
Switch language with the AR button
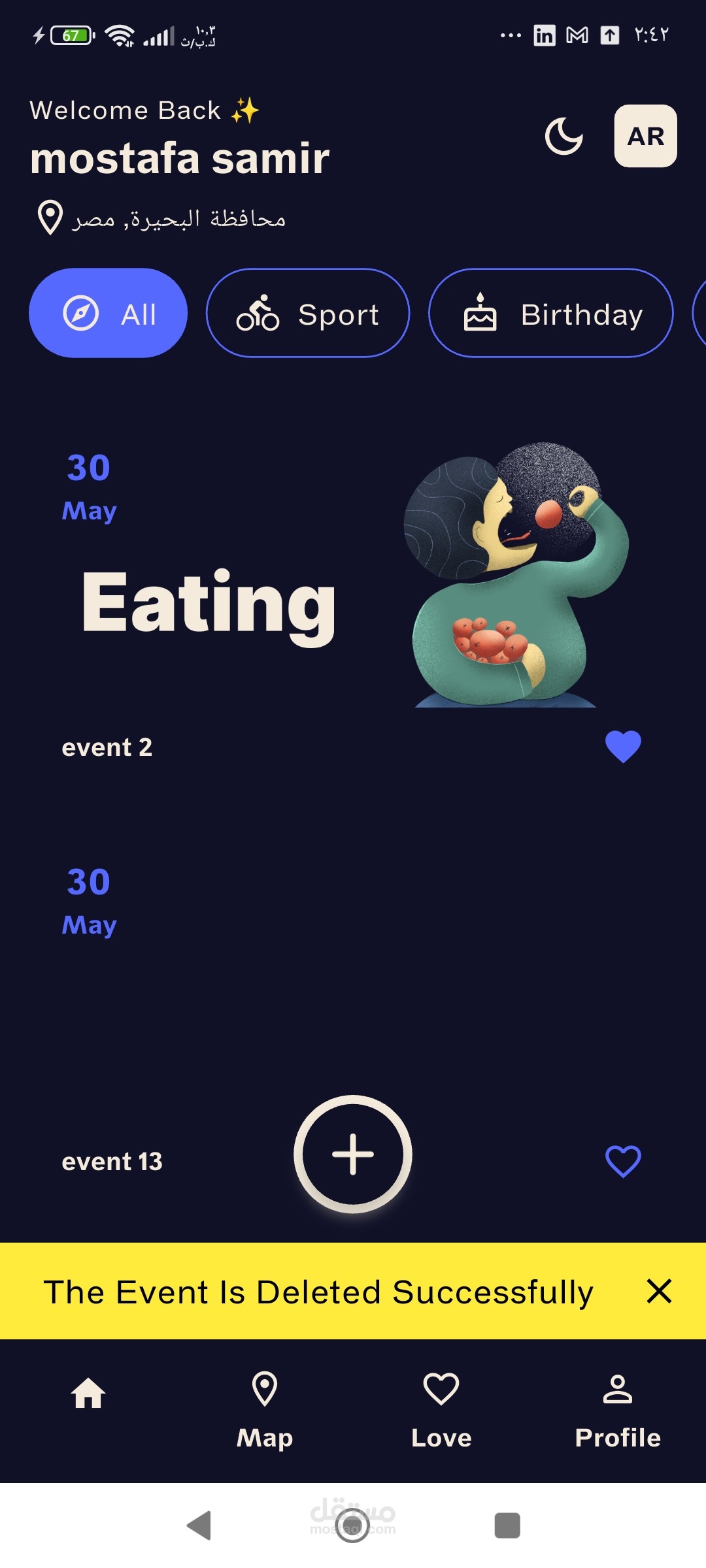pos(645,136)
